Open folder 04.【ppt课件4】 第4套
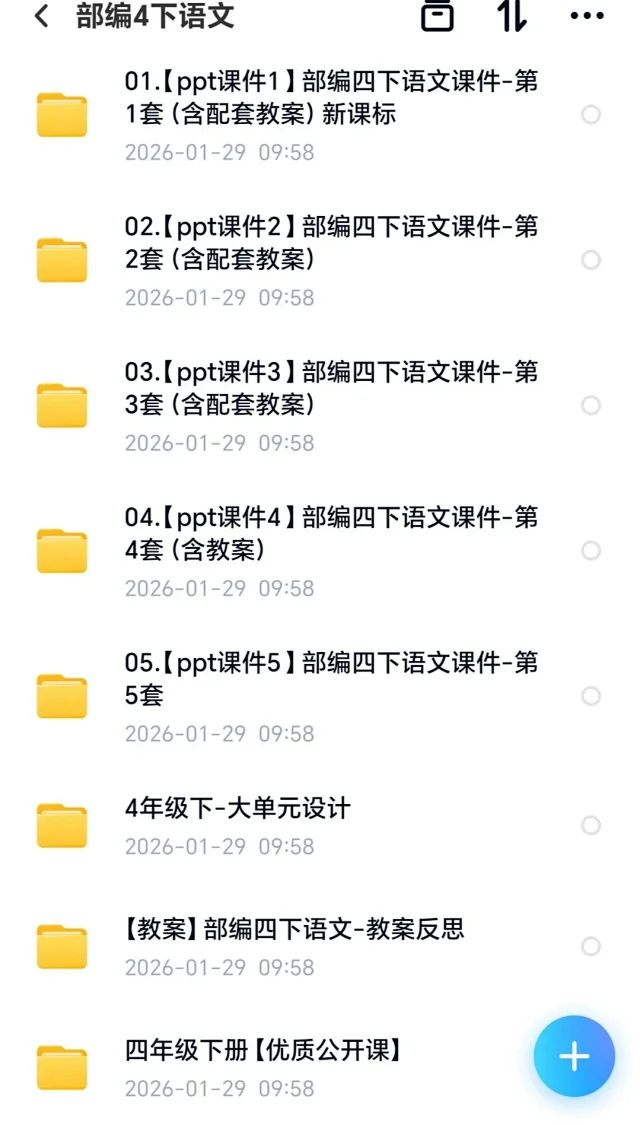Image resolution: width=640 pixels, height=1125 pixels. (x=330, y=533)
